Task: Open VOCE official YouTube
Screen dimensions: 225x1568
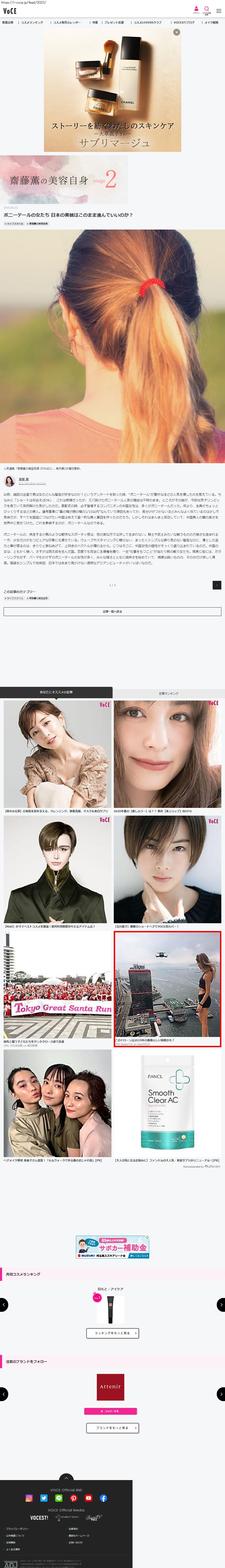Action: [88, 1498]
